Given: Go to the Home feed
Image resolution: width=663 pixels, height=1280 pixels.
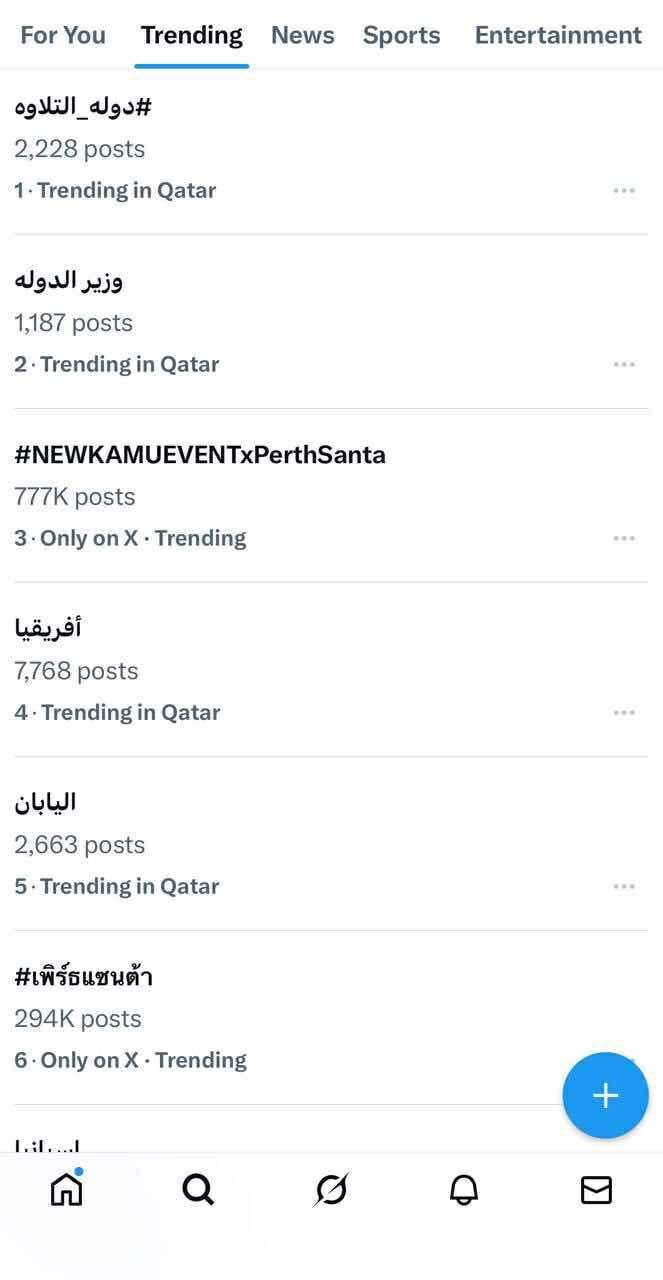Looking at the screenshot, I should coord(67,1189).
